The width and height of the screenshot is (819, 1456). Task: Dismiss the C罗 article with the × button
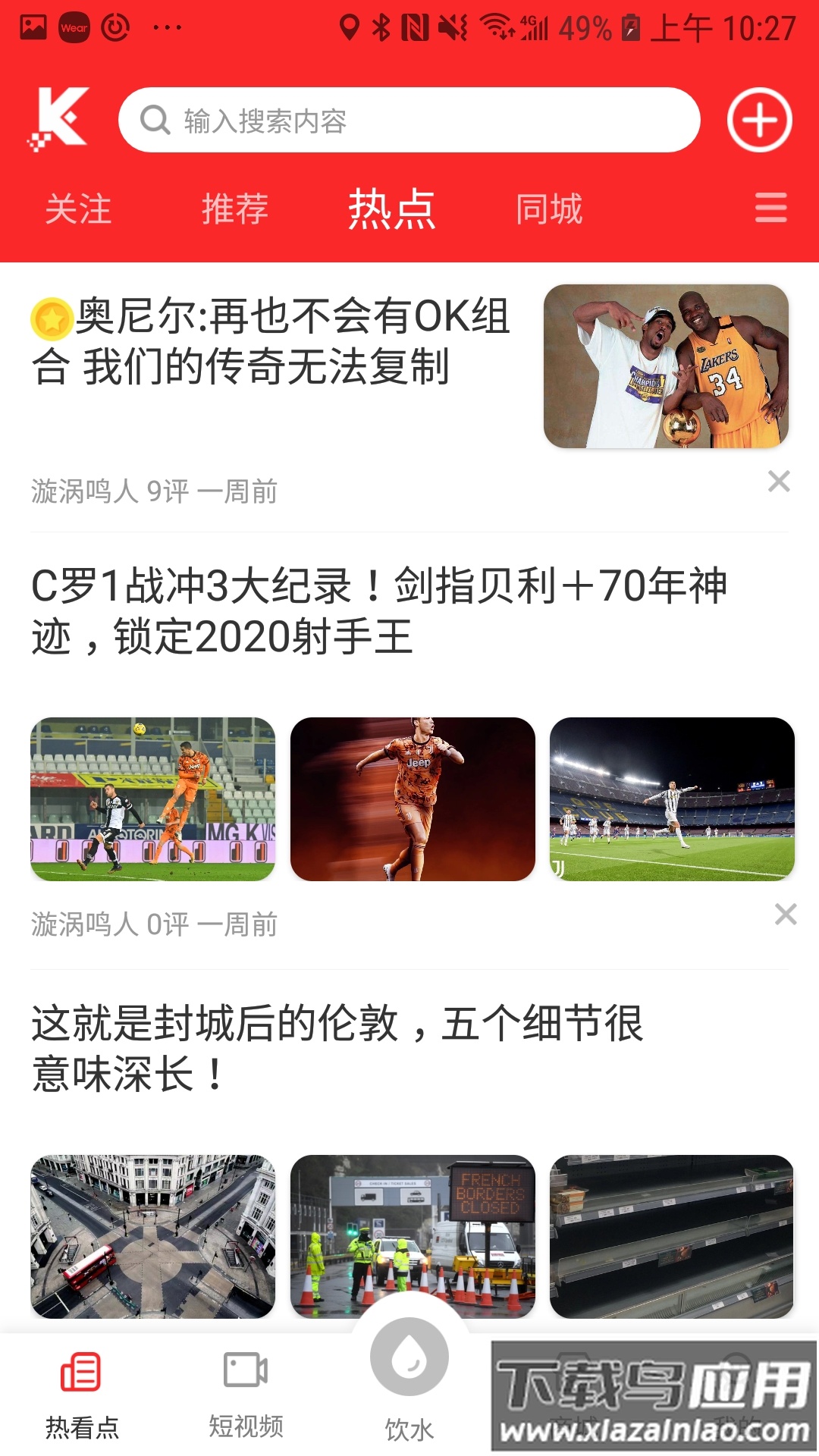(784, 915)
